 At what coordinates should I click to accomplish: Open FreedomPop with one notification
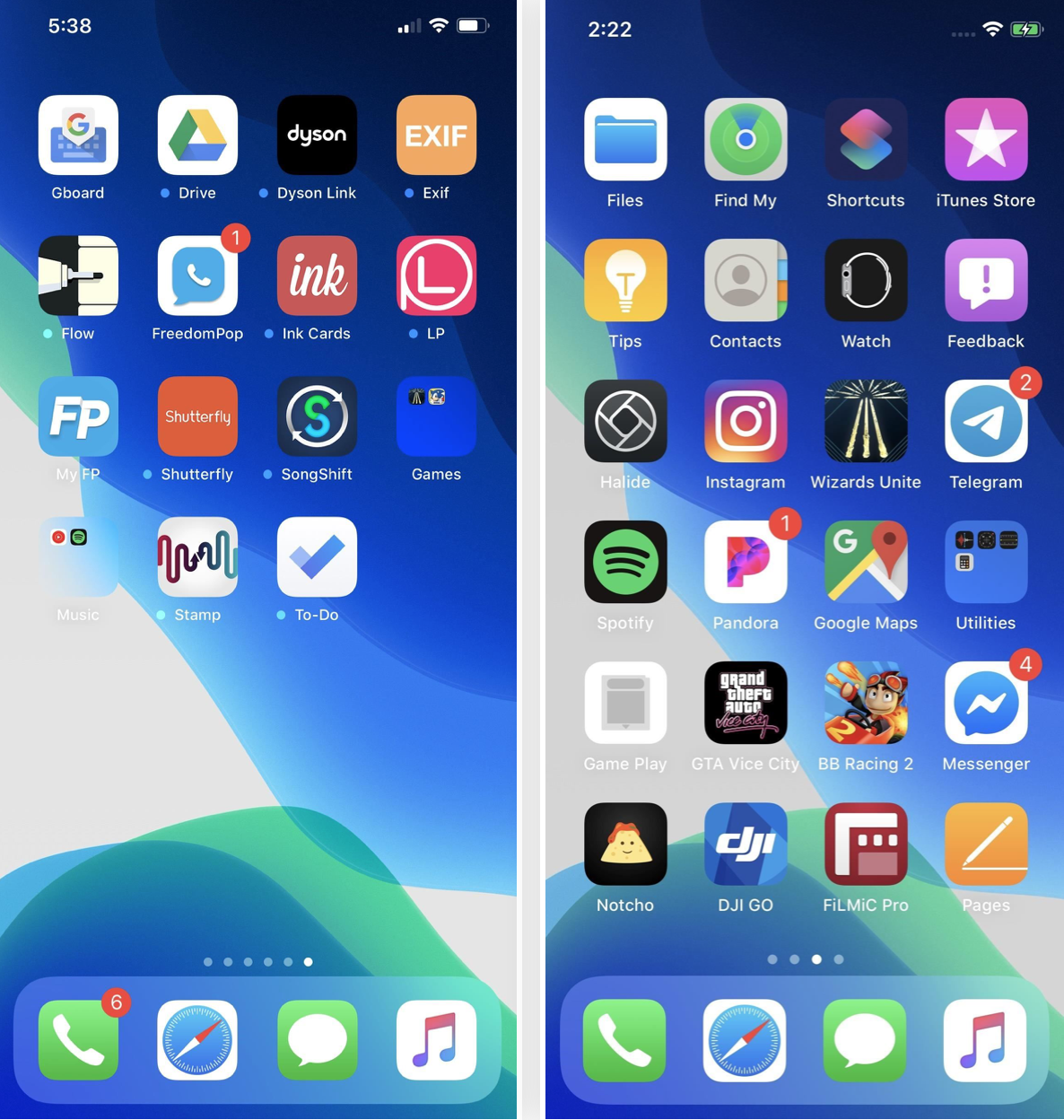point(197,276)
